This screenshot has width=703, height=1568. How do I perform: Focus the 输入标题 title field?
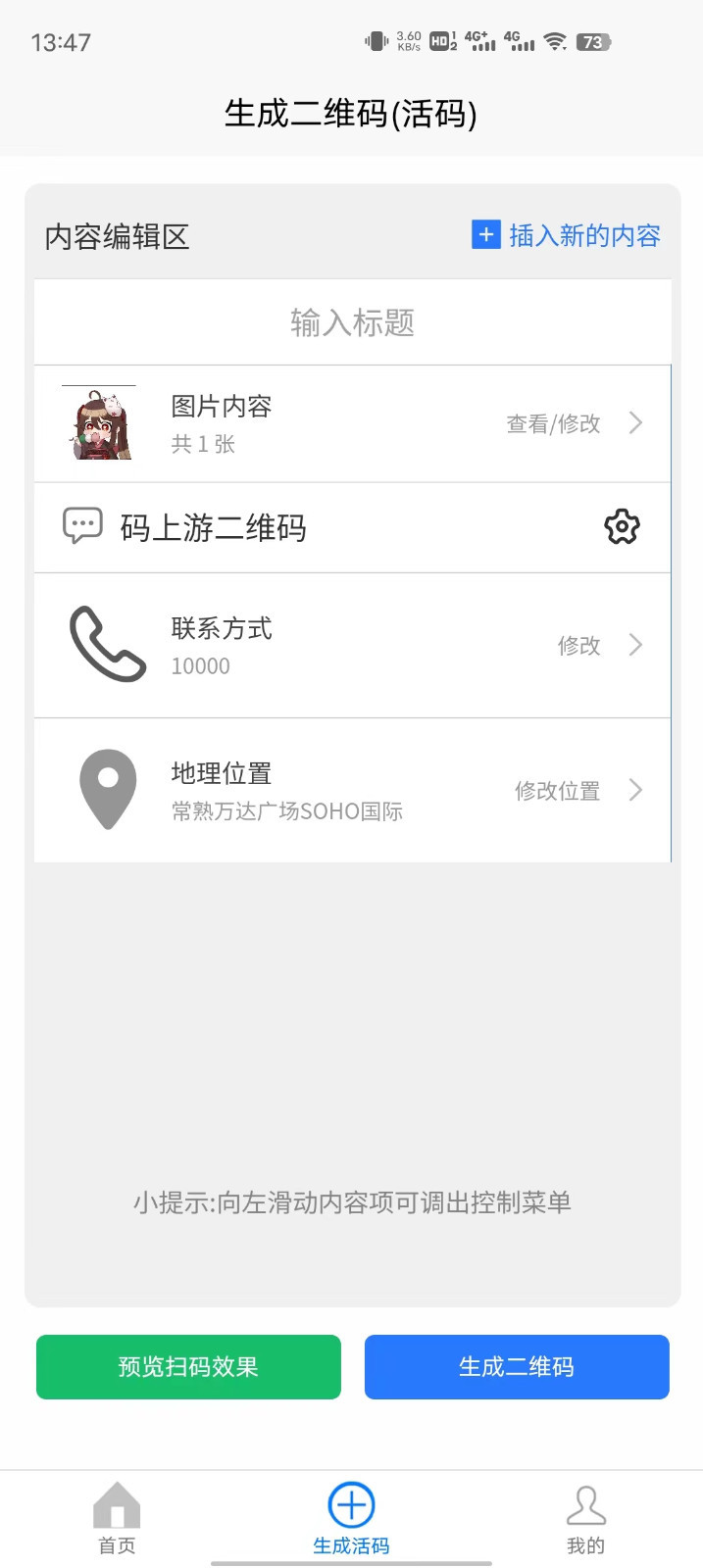[352, 322]
